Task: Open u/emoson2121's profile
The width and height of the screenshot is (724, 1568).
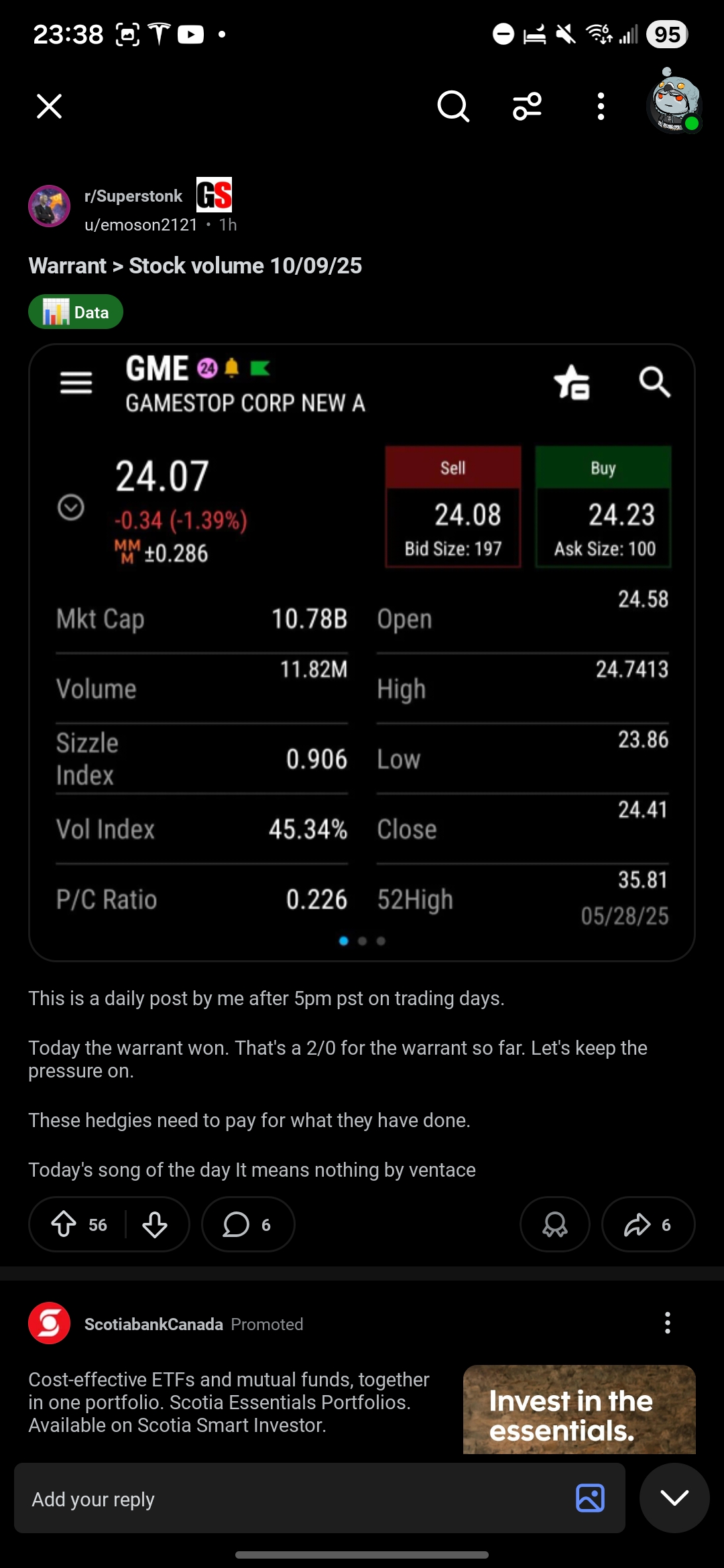Action: [141, 224]
